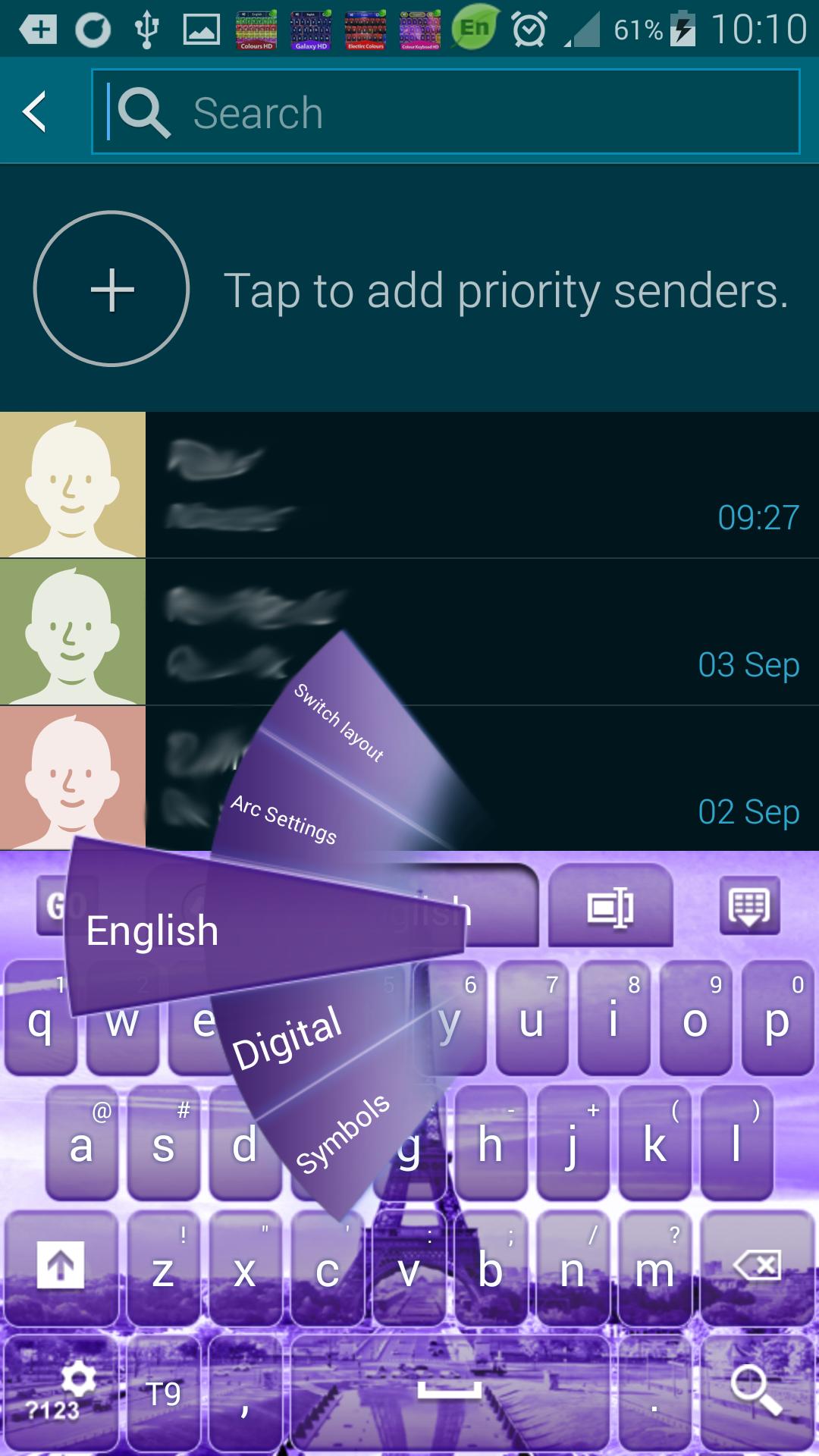Hide the keyboard with the collapse icon
The image size is (819, 1456).
[x=749, y=905]
